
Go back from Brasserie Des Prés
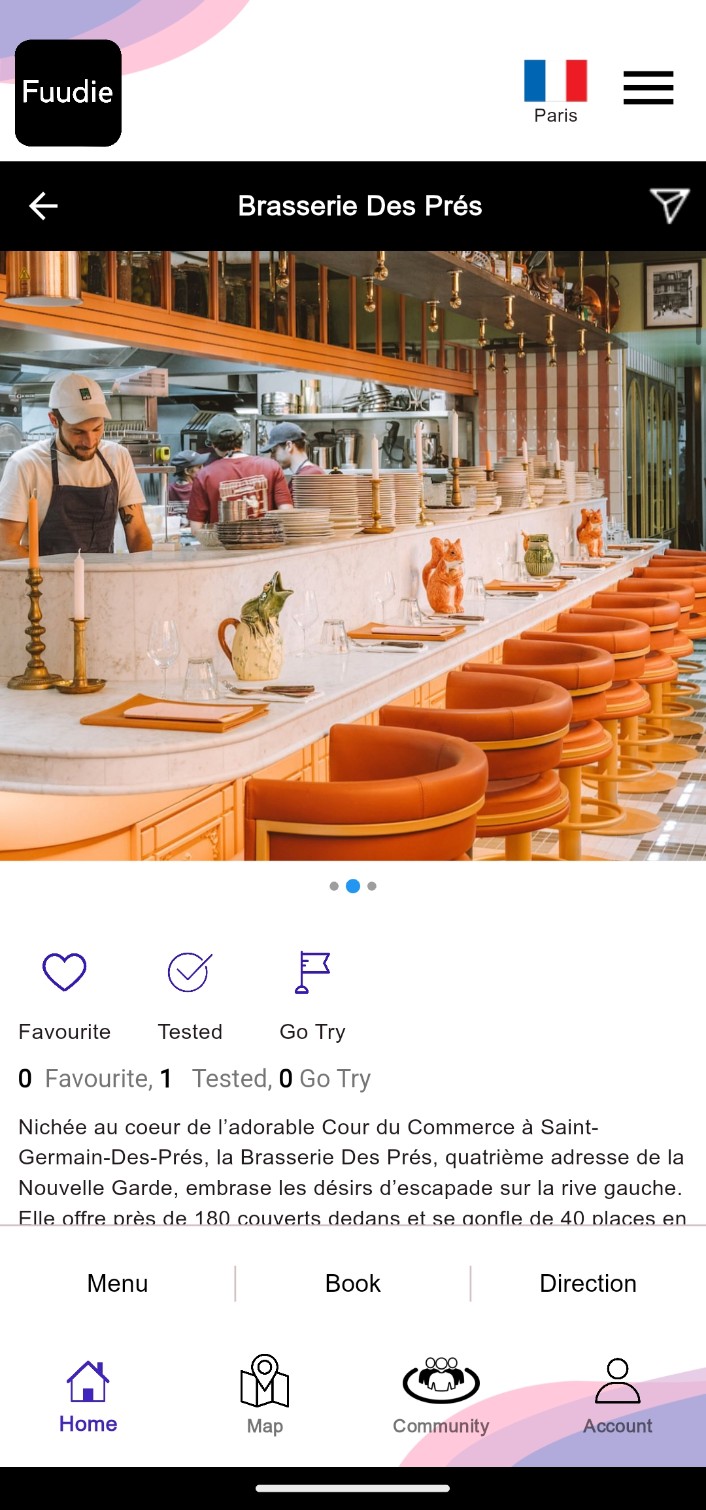43,206
